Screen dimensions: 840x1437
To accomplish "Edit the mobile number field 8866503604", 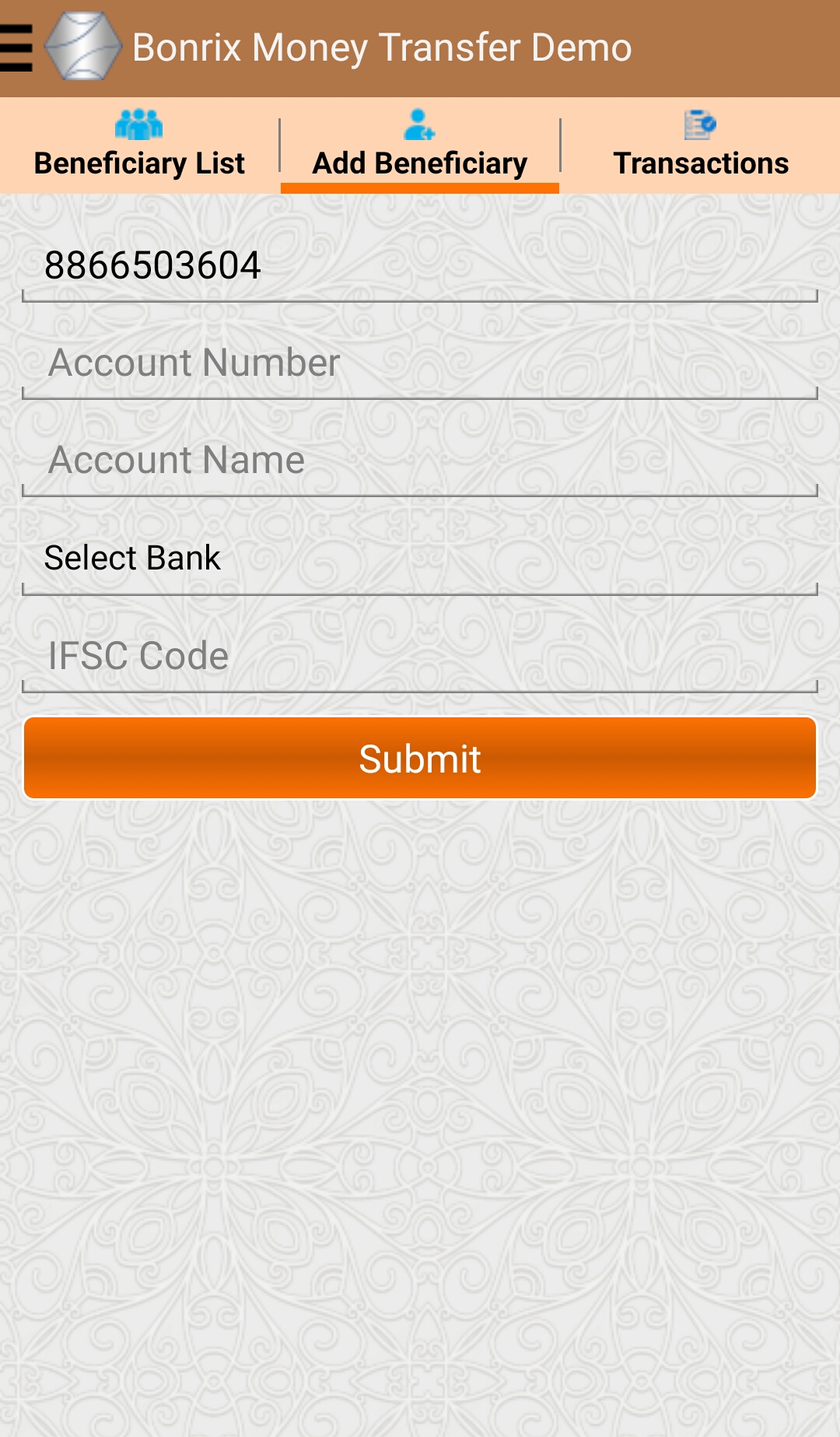I will [x=420, y=266].
